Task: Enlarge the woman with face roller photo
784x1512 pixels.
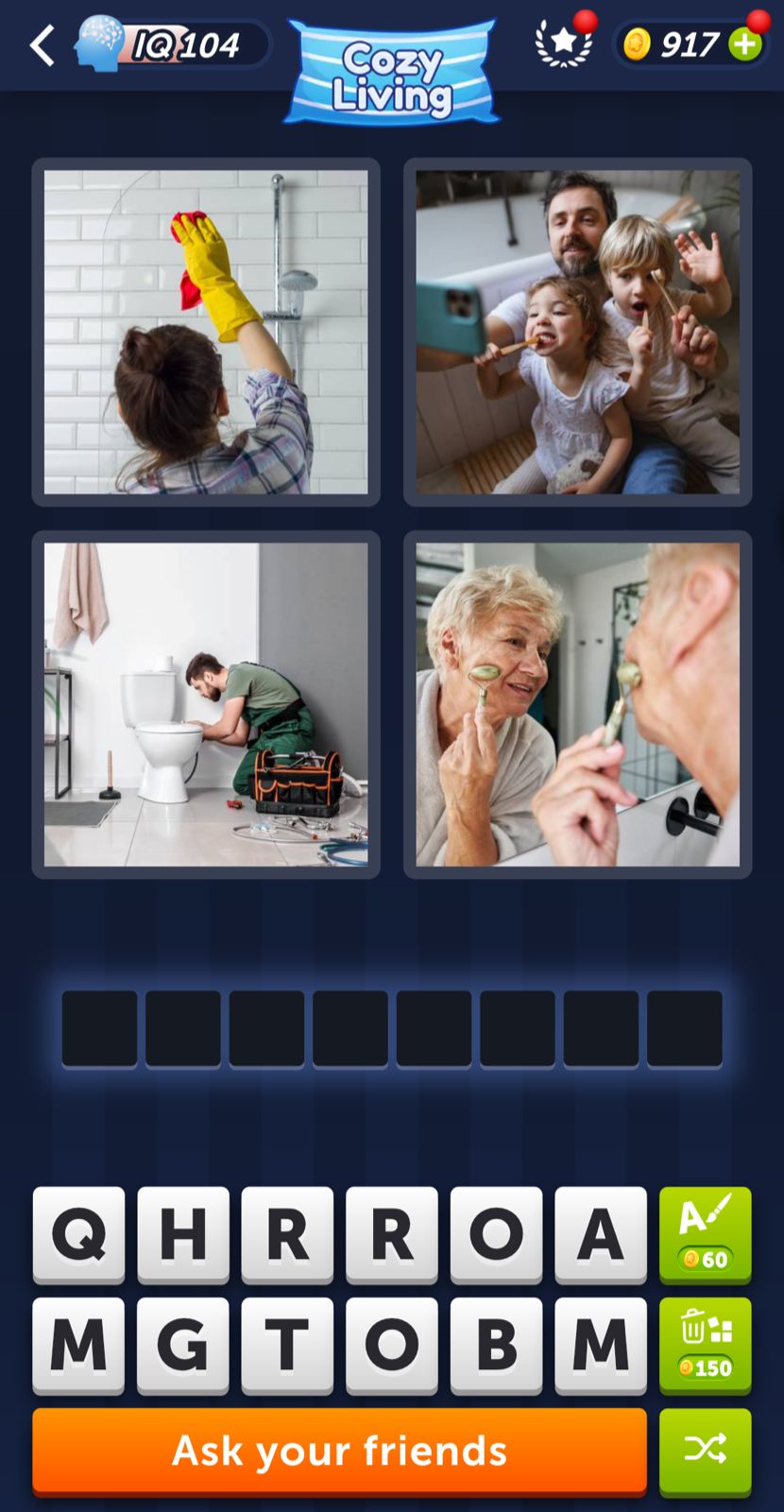Action: (577, 704)
